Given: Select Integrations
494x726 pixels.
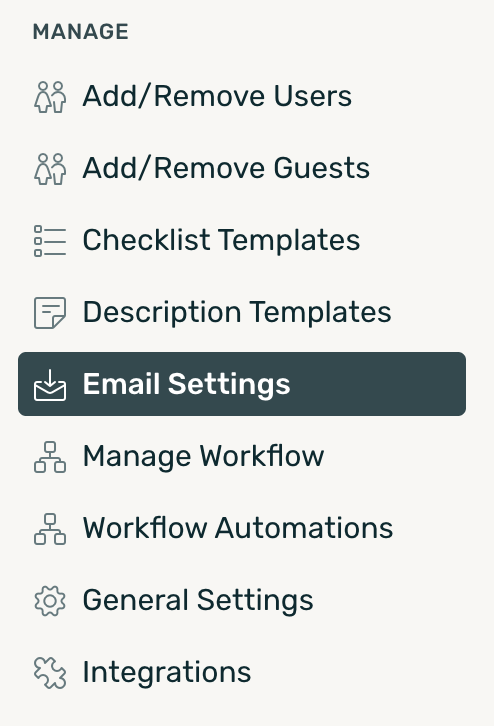Looking at the screenshot, I should pyautogui.click(x=242, y=672).
